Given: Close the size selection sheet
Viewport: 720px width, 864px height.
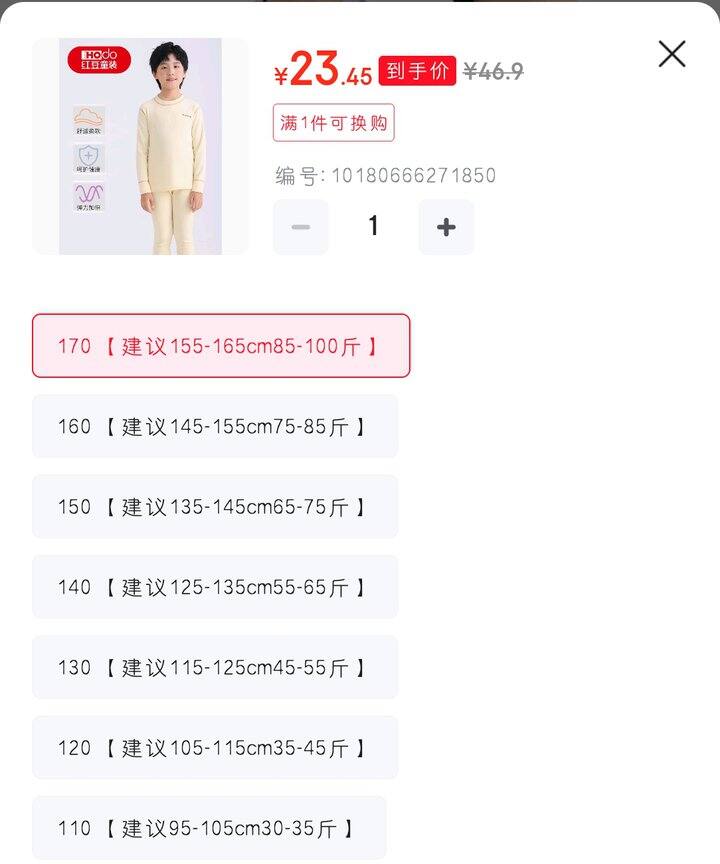Looking at the screenshot, I should 672,54.
